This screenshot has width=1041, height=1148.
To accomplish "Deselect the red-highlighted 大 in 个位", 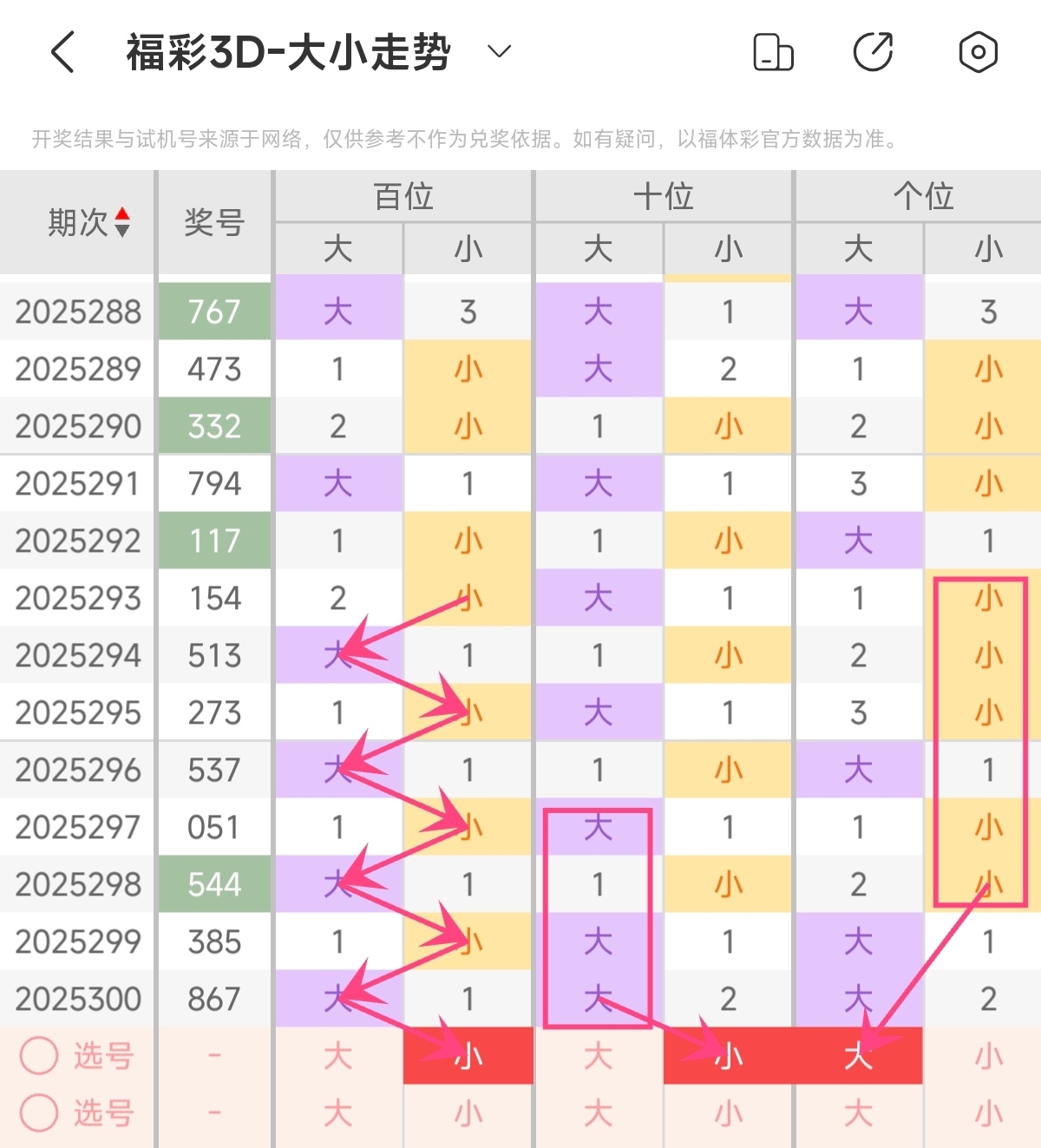I will (858, 1056).
